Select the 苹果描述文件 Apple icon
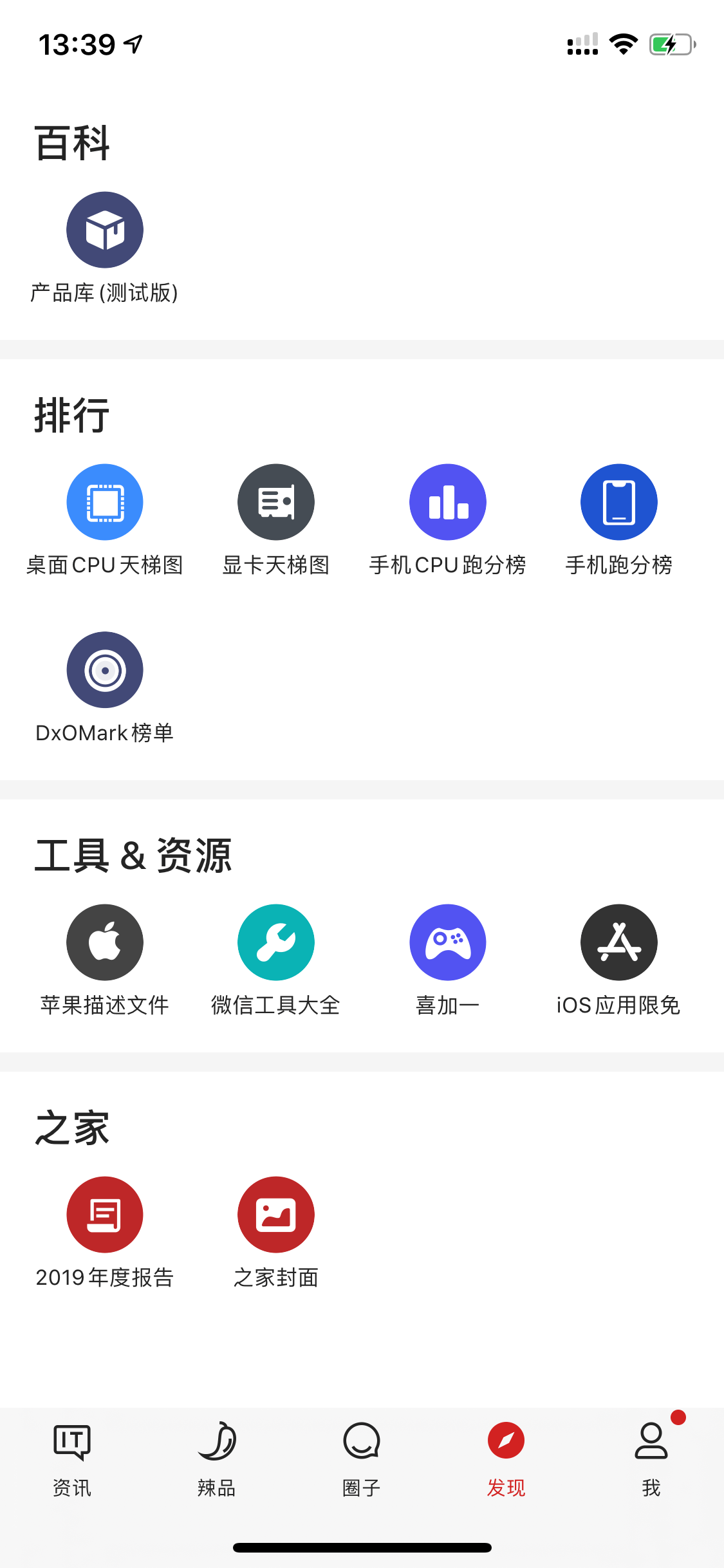724x1568 pixels. [x=105, y=942]
